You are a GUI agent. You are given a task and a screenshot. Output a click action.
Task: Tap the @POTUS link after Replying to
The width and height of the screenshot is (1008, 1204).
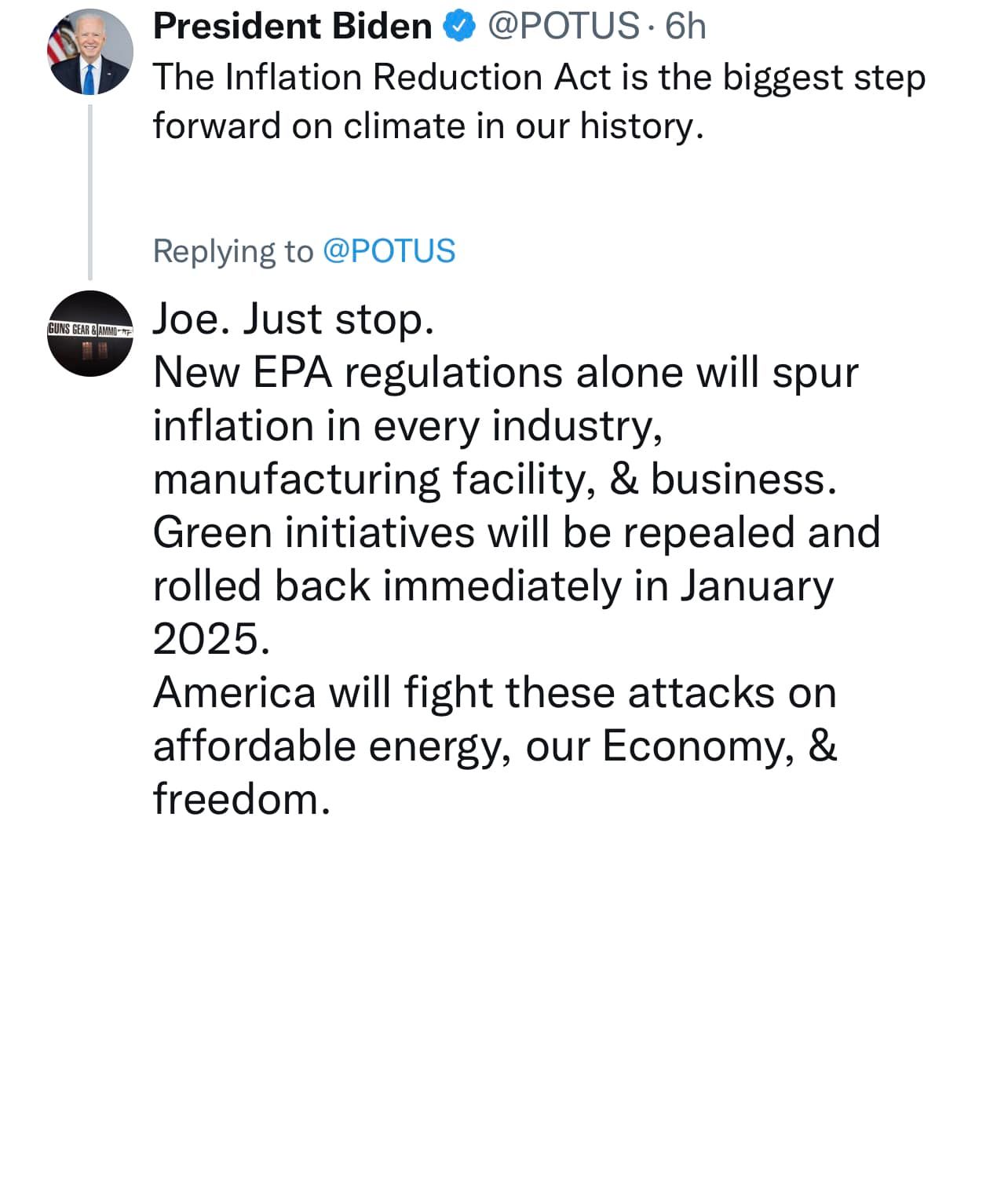pyautogui.click(x=389, y=251)
